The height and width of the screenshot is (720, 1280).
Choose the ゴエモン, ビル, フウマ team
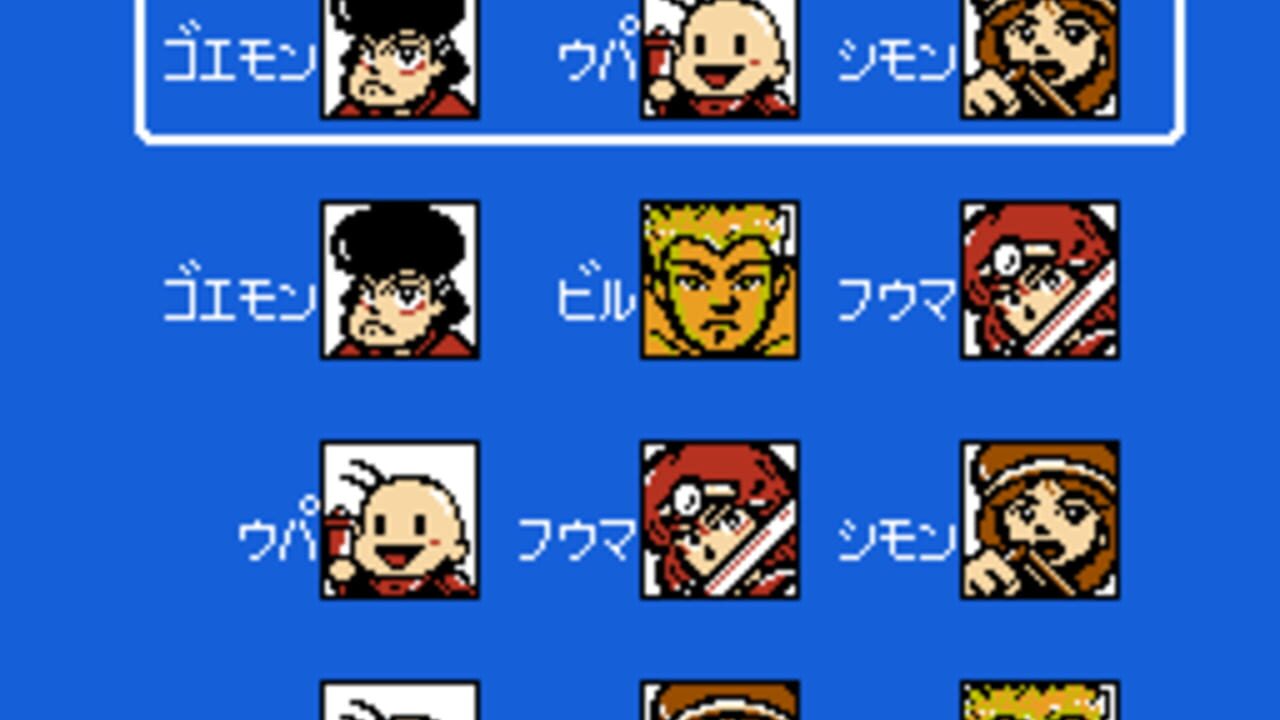(641, 280)
